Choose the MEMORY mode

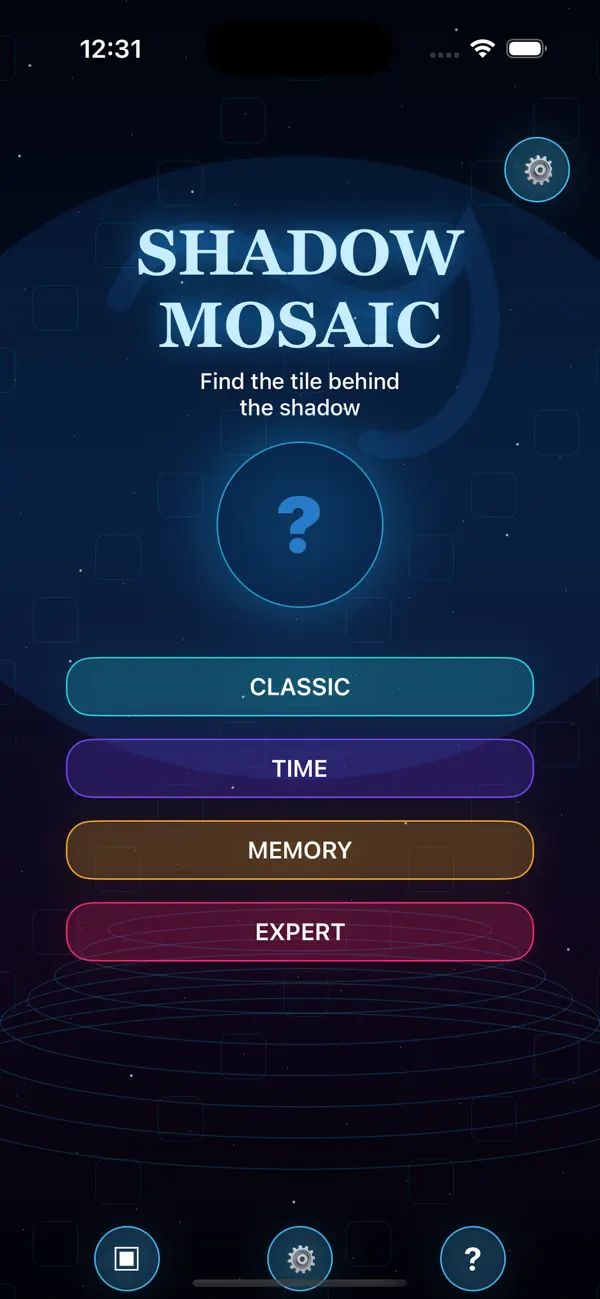(300, 851)
